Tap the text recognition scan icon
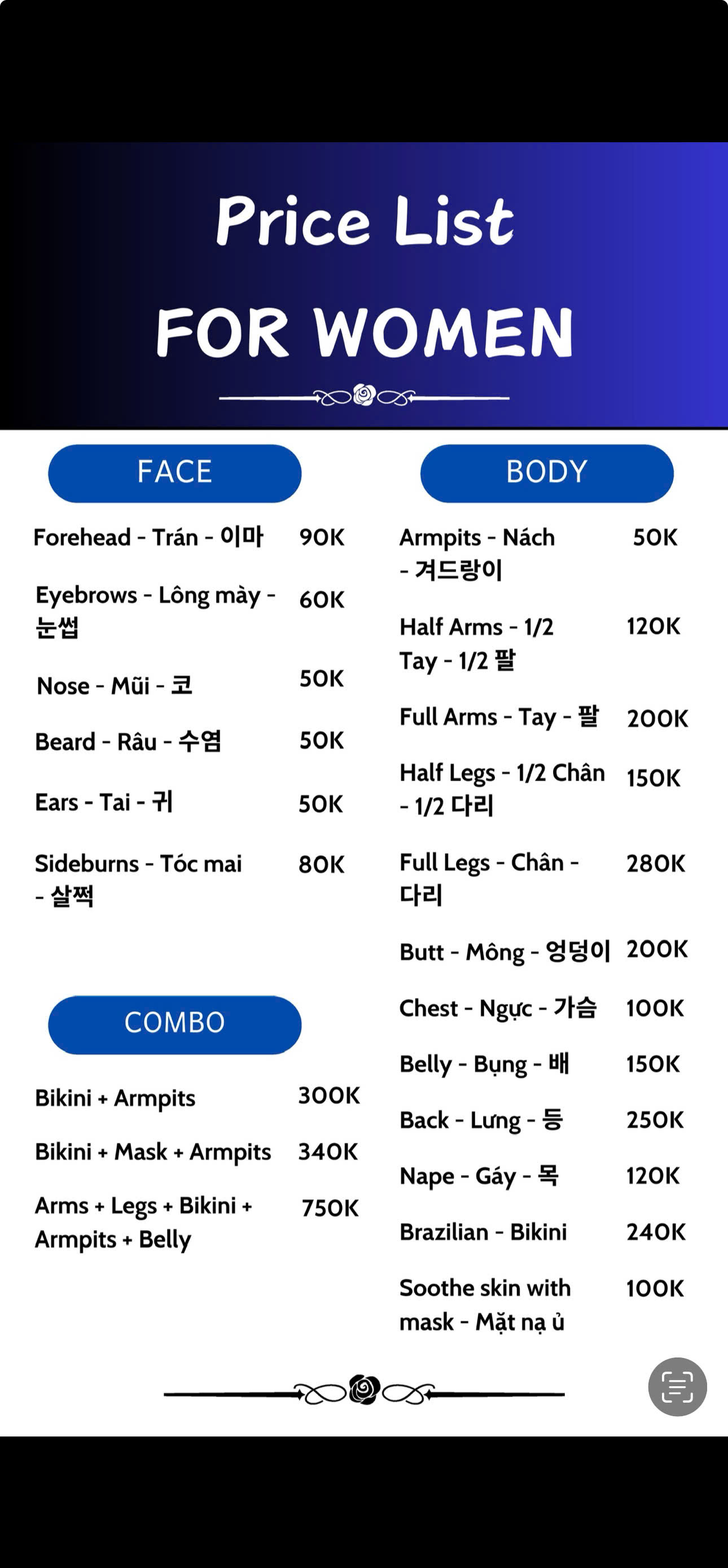 pos(677,1387)
